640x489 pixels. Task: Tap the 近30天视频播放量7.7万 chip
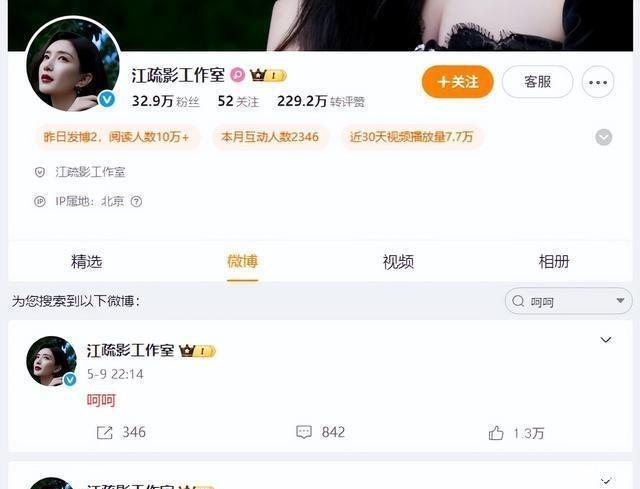point(411,136)
